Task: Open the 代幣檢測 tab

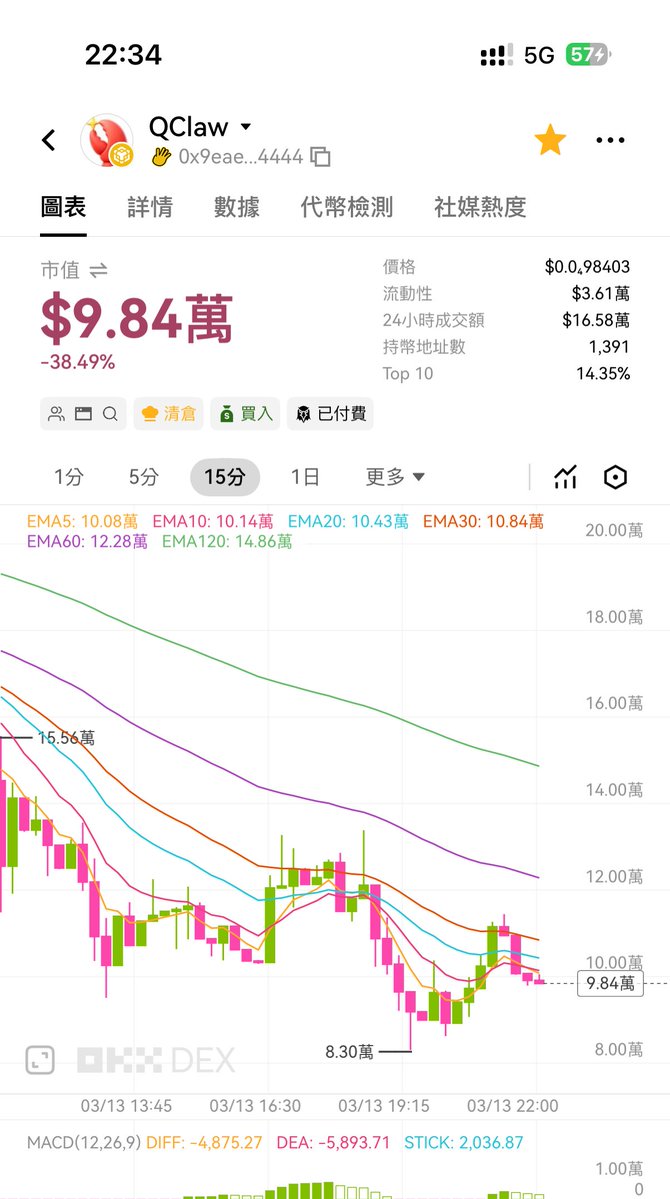Action: [346, 207]
